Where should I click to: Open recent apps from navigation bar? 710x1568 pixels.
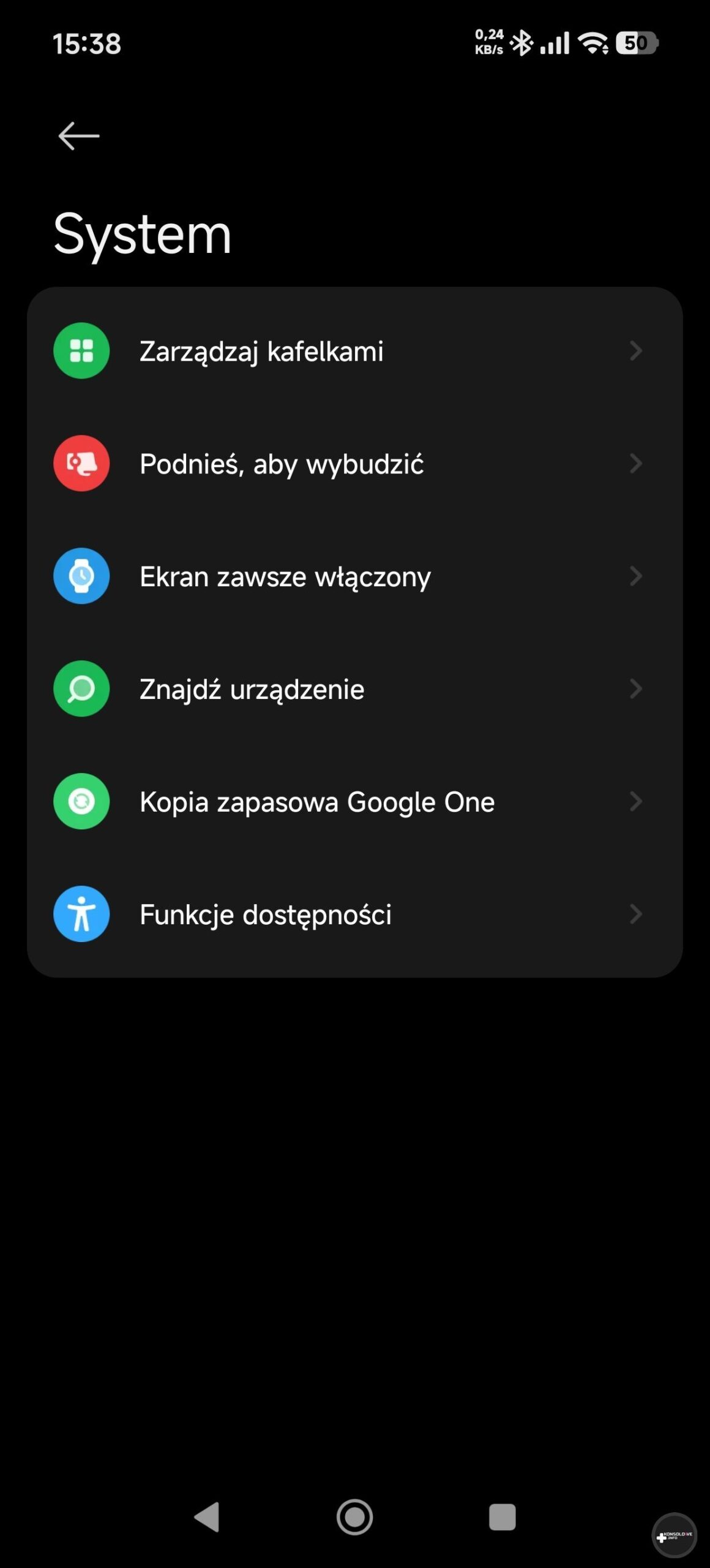pos(502,1517)
